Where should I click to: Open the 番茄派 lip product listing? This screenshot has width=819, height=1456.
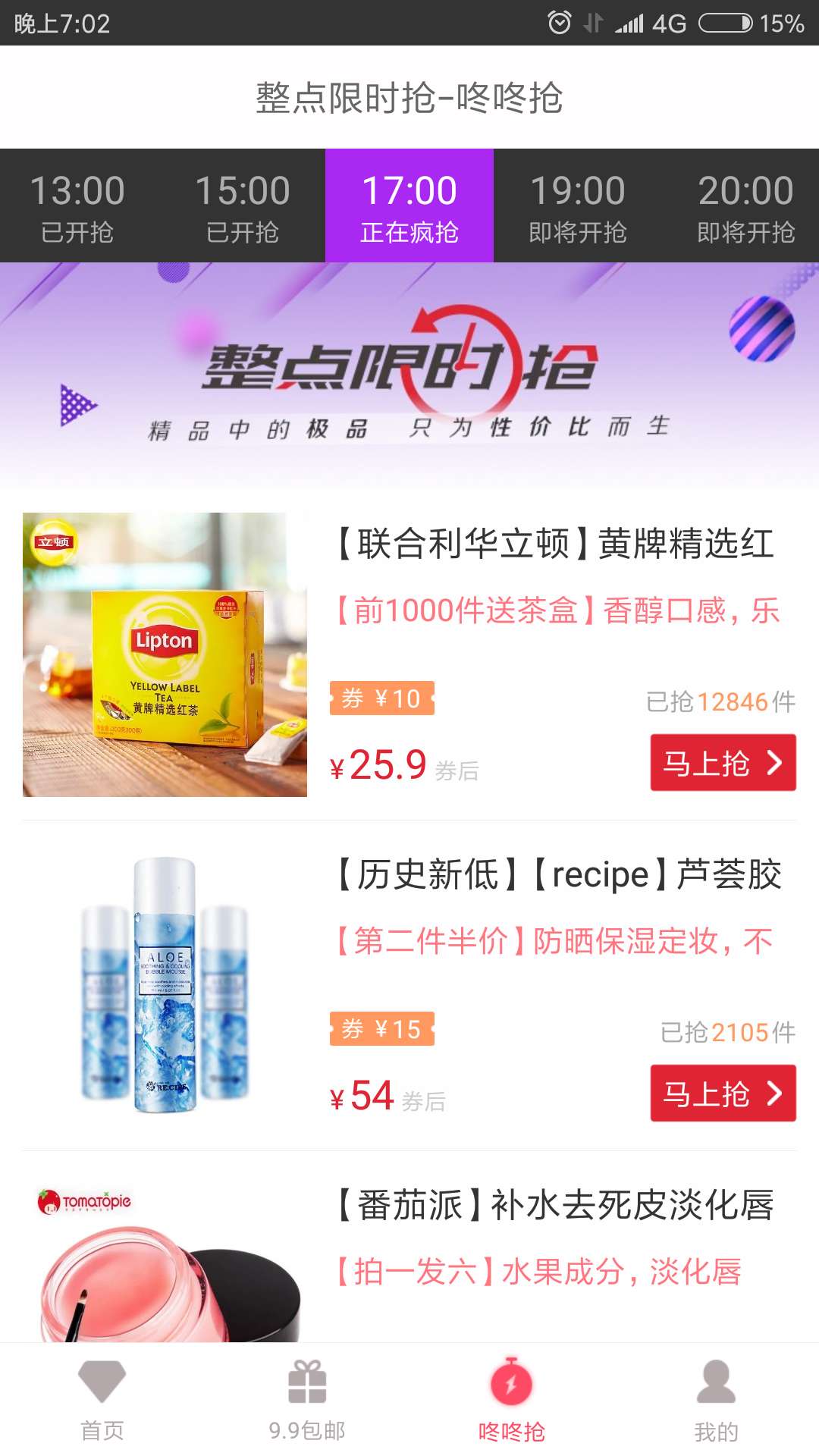[x=554, y=1206]
